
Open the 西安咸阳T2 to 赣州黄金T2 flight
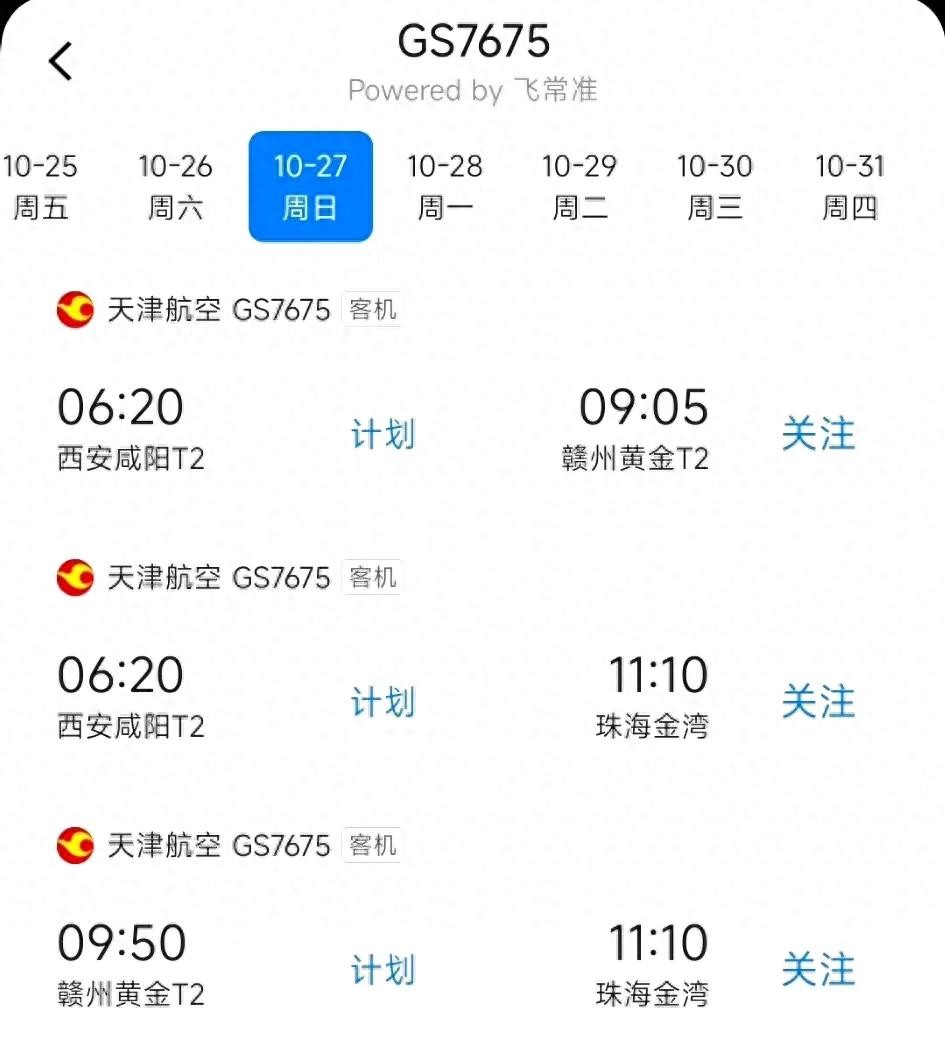(x=382, y=432)
